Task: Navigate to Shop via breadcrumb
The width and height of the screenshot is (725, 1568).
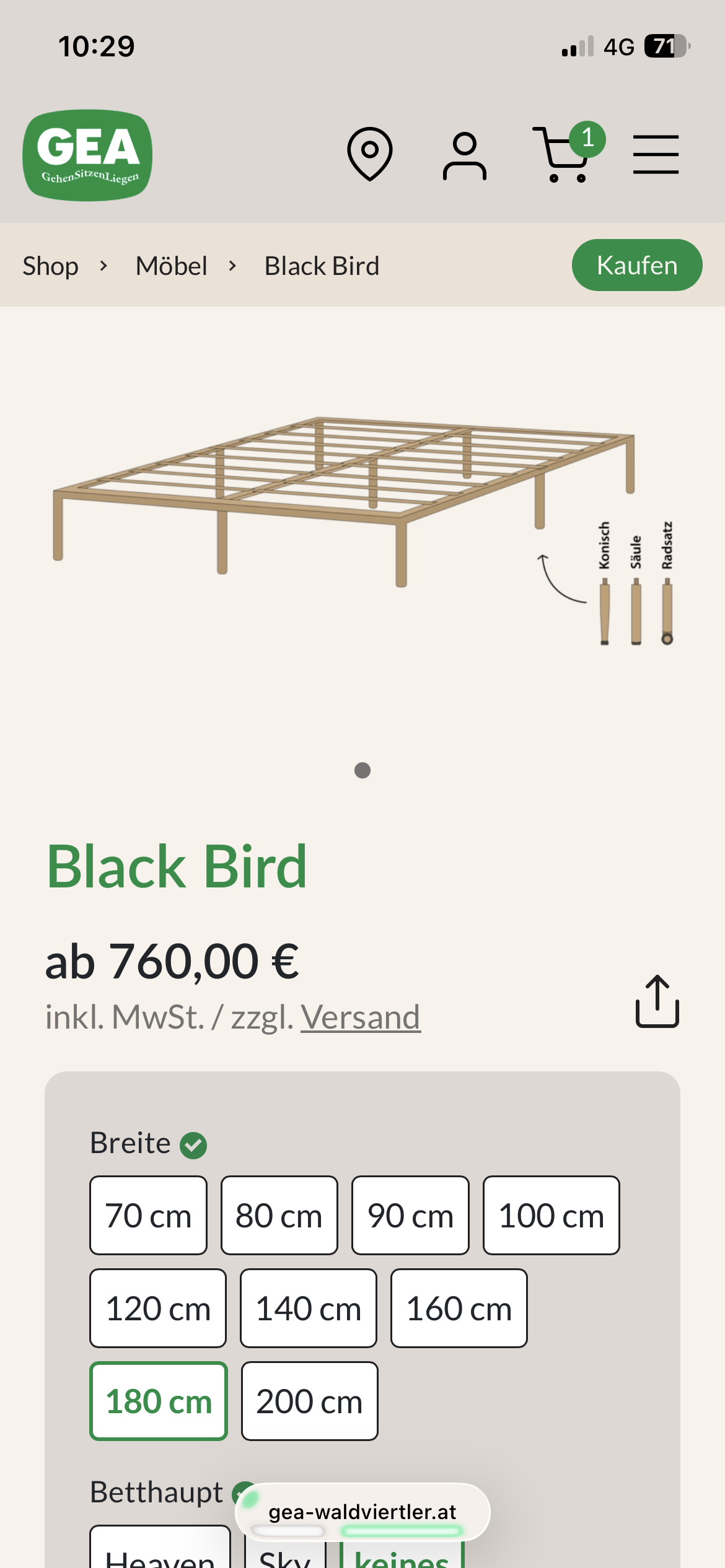Action: click(x=51, y=265)
